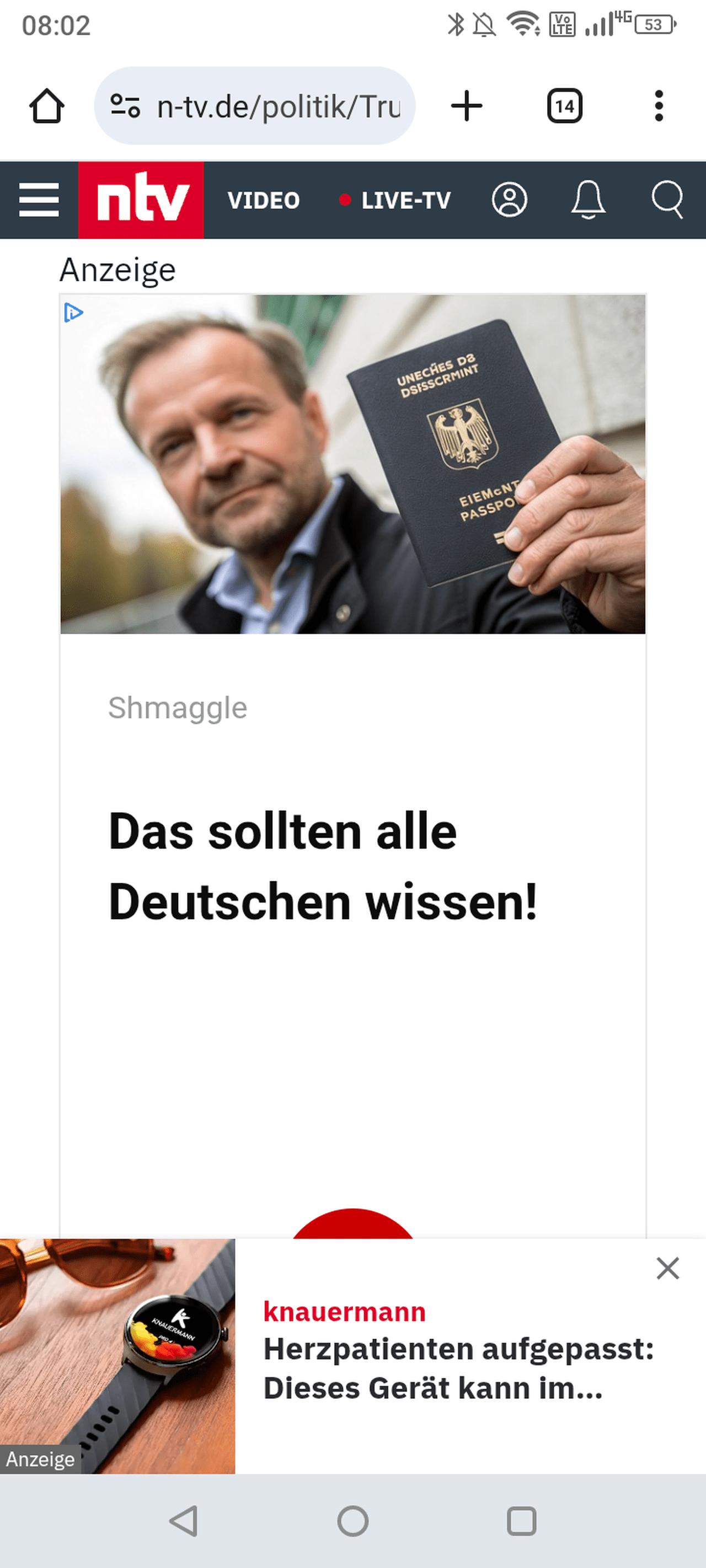
Task: Open the browser overflow menu
Action: (x=659, y=106)
